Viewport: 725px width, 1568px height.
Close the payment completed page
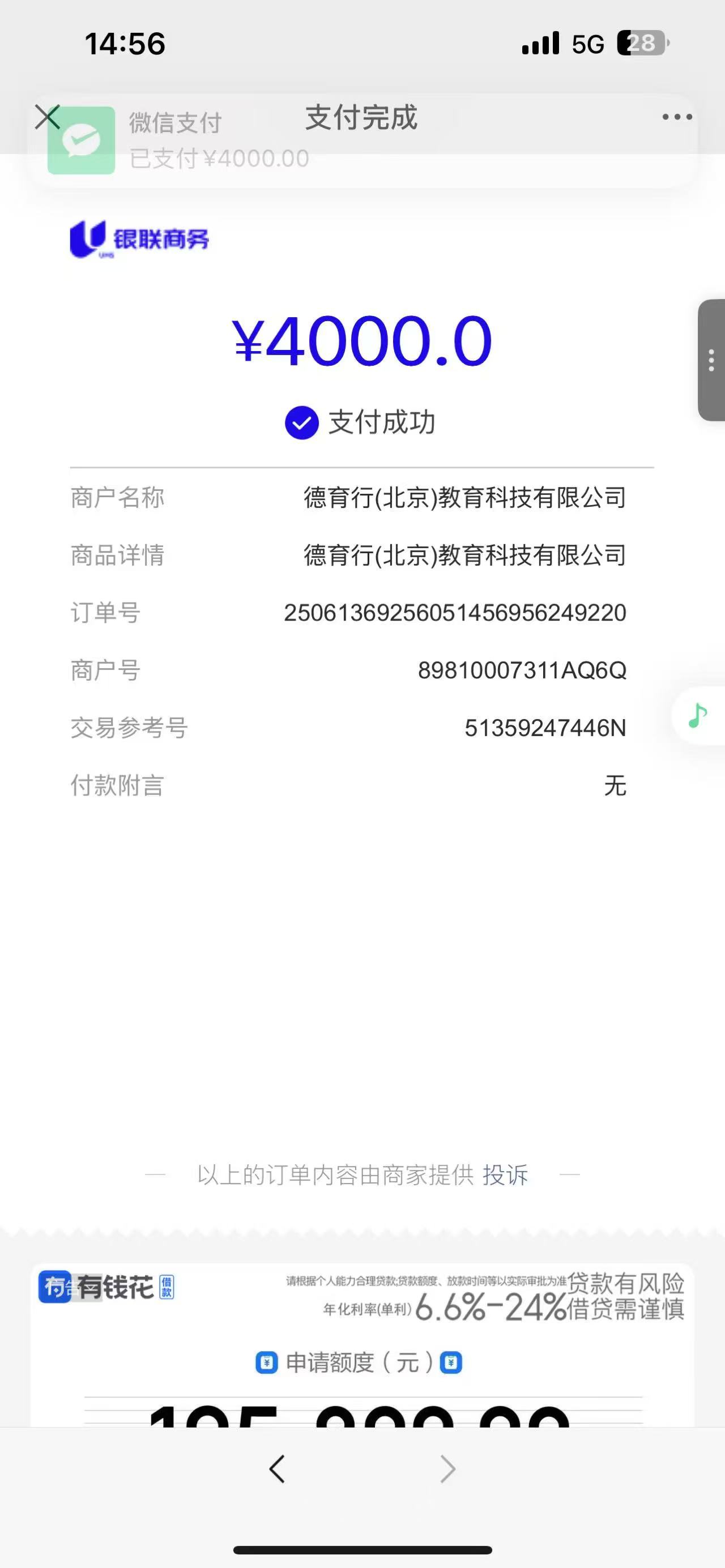point(48,117)
